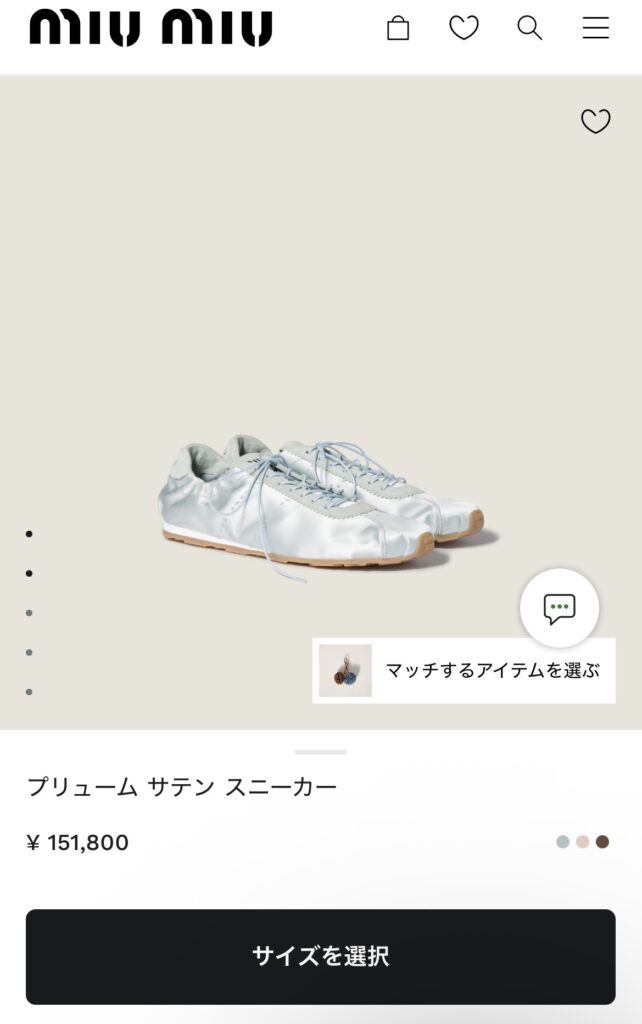The width and height of the screenshot is (642, 1024).
Task: Tap サイズを選択 button
Action: click(320, 956)
